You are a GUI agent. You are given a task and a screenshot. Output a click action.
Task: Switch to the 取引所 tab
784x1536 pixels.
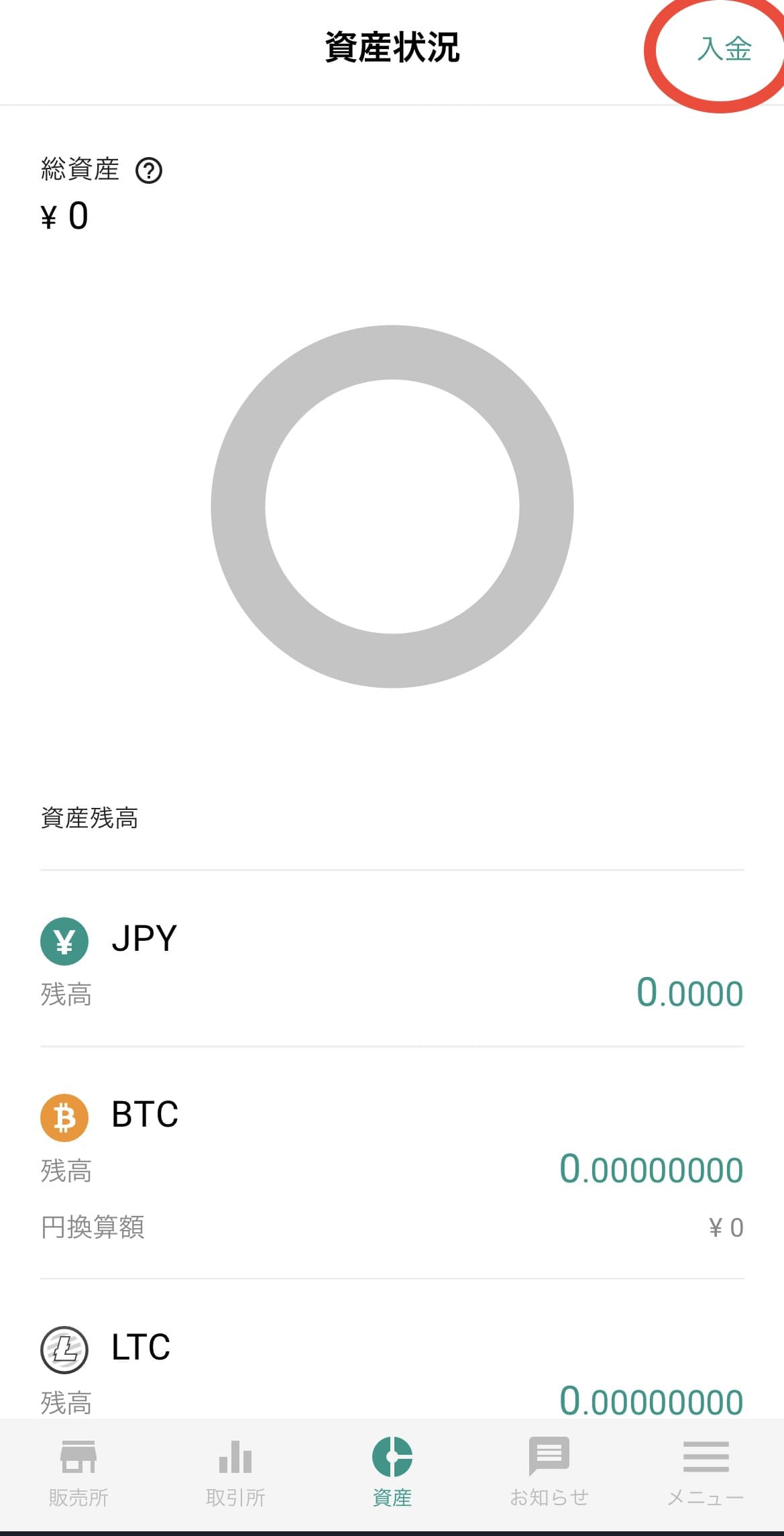[x=235, y=1473]
